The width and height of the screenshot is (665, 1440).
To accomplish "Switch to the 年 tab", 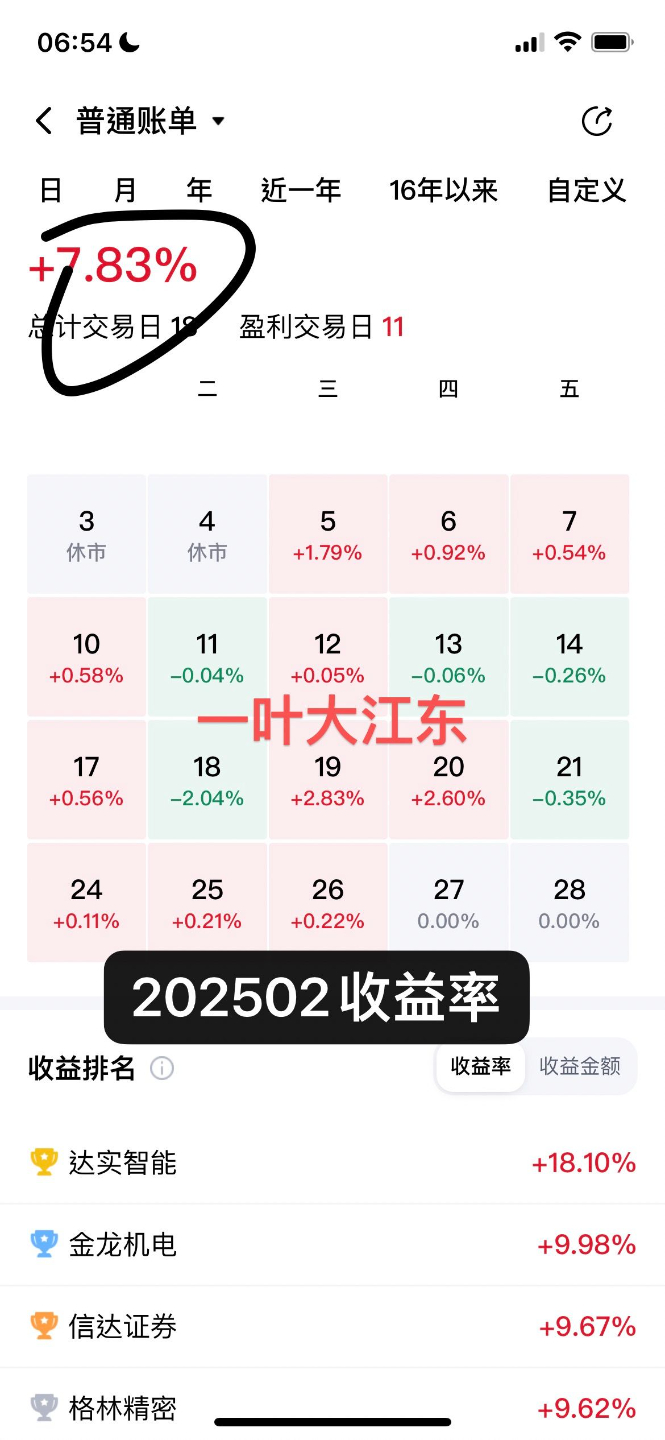I will point(199,190).
